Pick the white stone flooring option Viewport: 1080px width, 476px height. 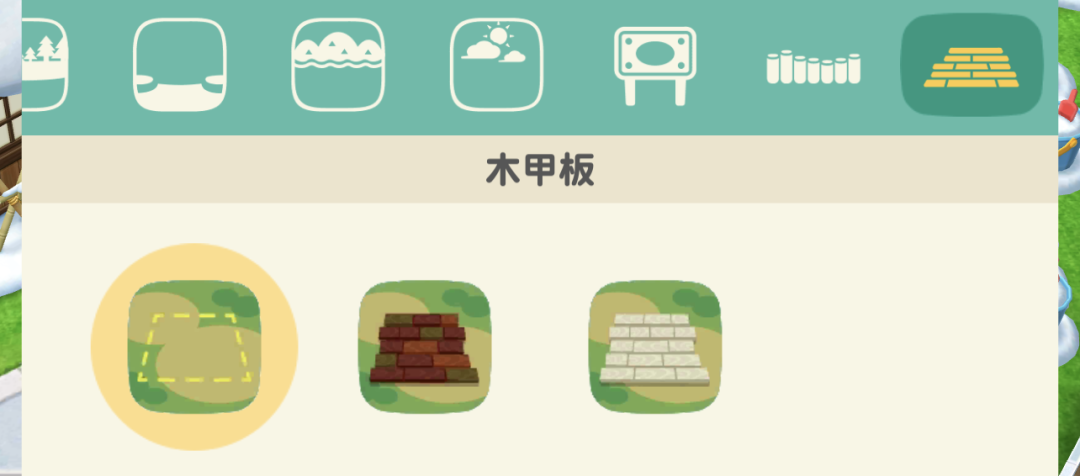click(x=654, y=347)
